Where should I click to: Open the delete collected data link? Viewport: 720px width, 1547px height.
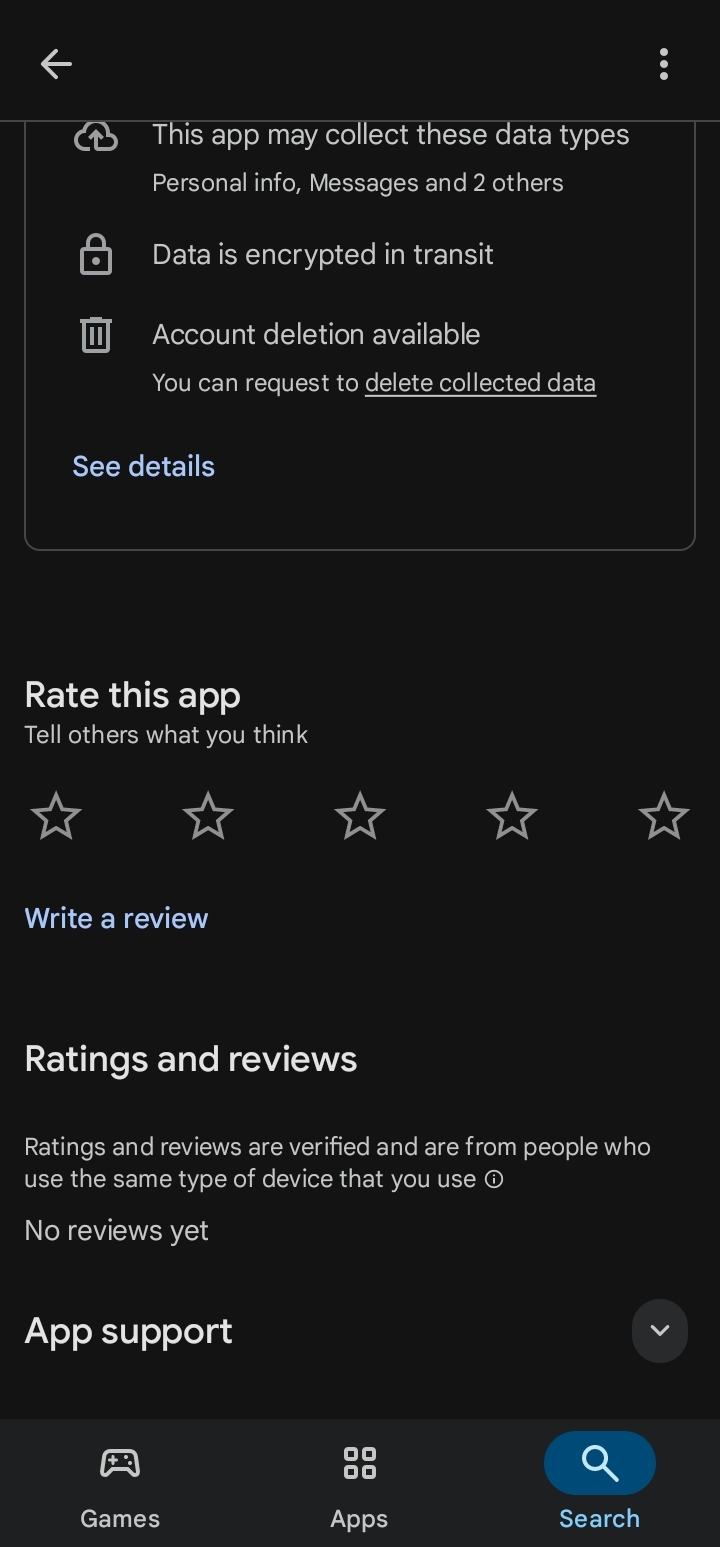(480, 383)
